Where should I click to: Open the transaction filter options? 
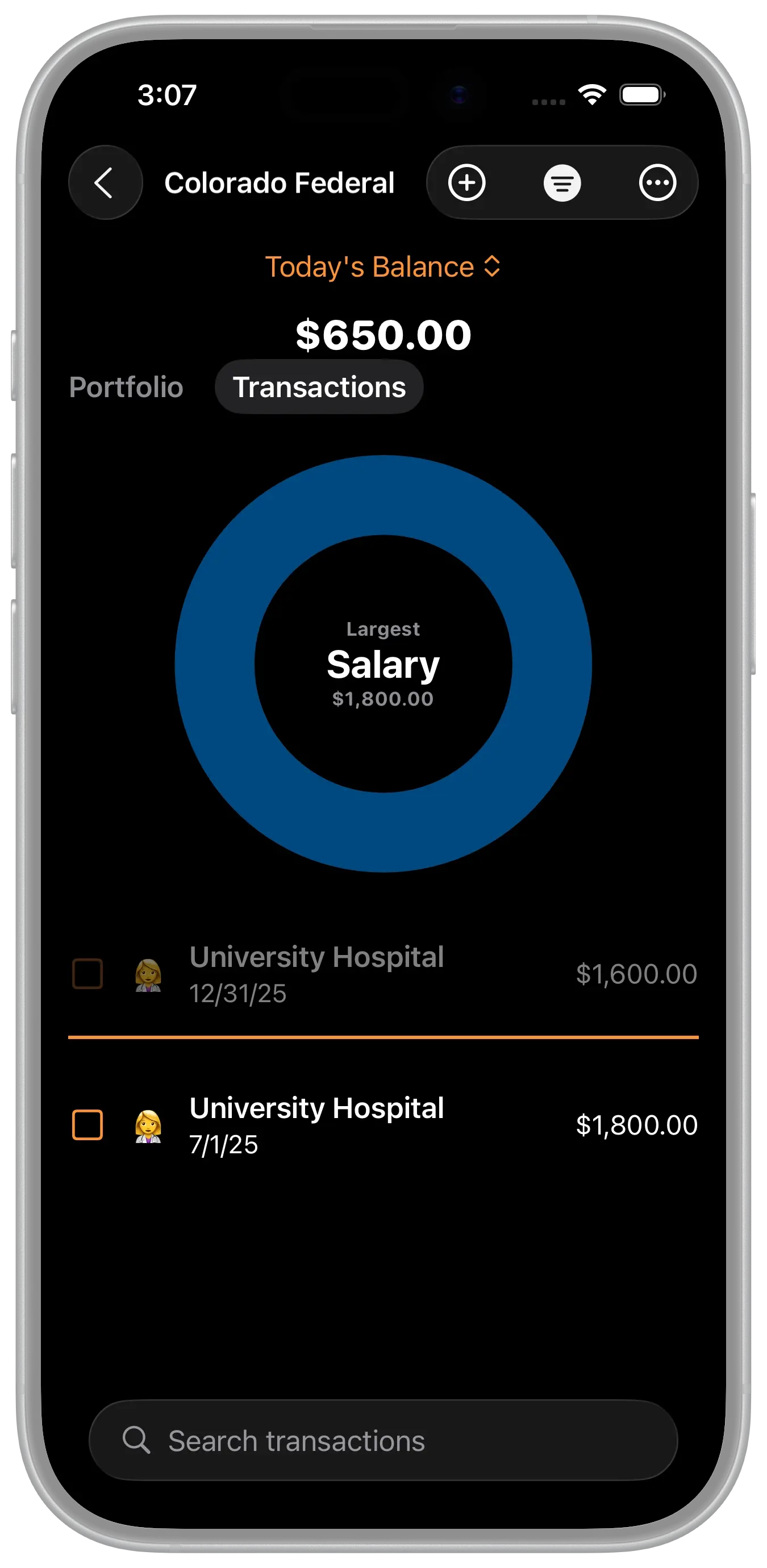(562, 182)
